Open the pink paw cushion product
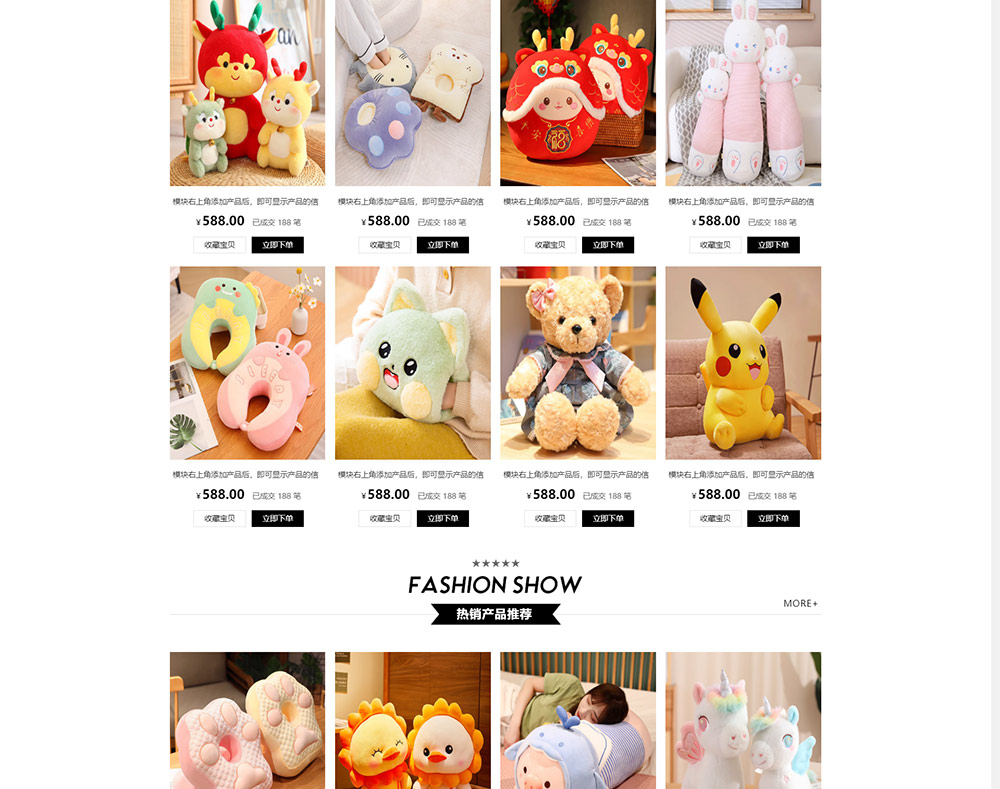1000x789 pixels. [x=247, y=720]
